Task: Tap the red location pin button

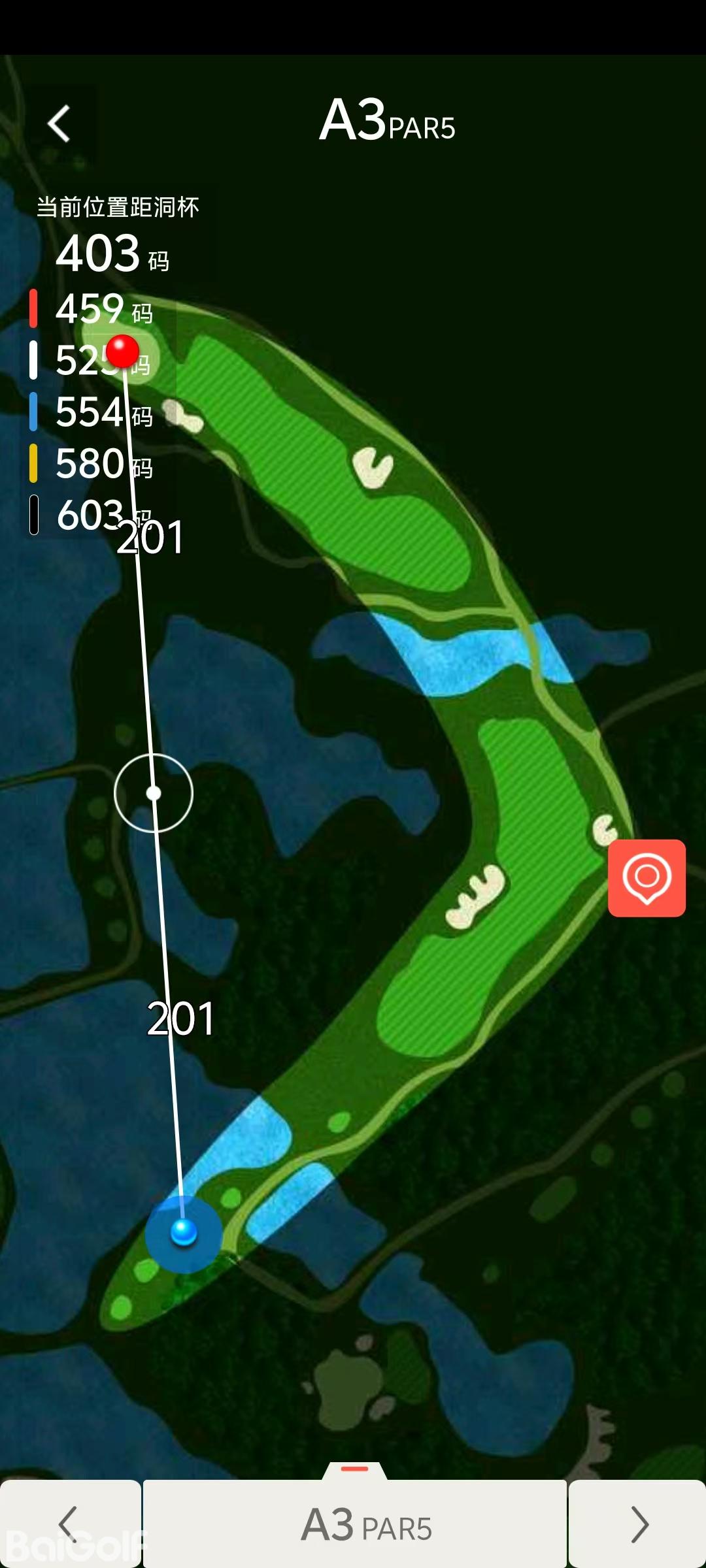Action: click(647, 877)
